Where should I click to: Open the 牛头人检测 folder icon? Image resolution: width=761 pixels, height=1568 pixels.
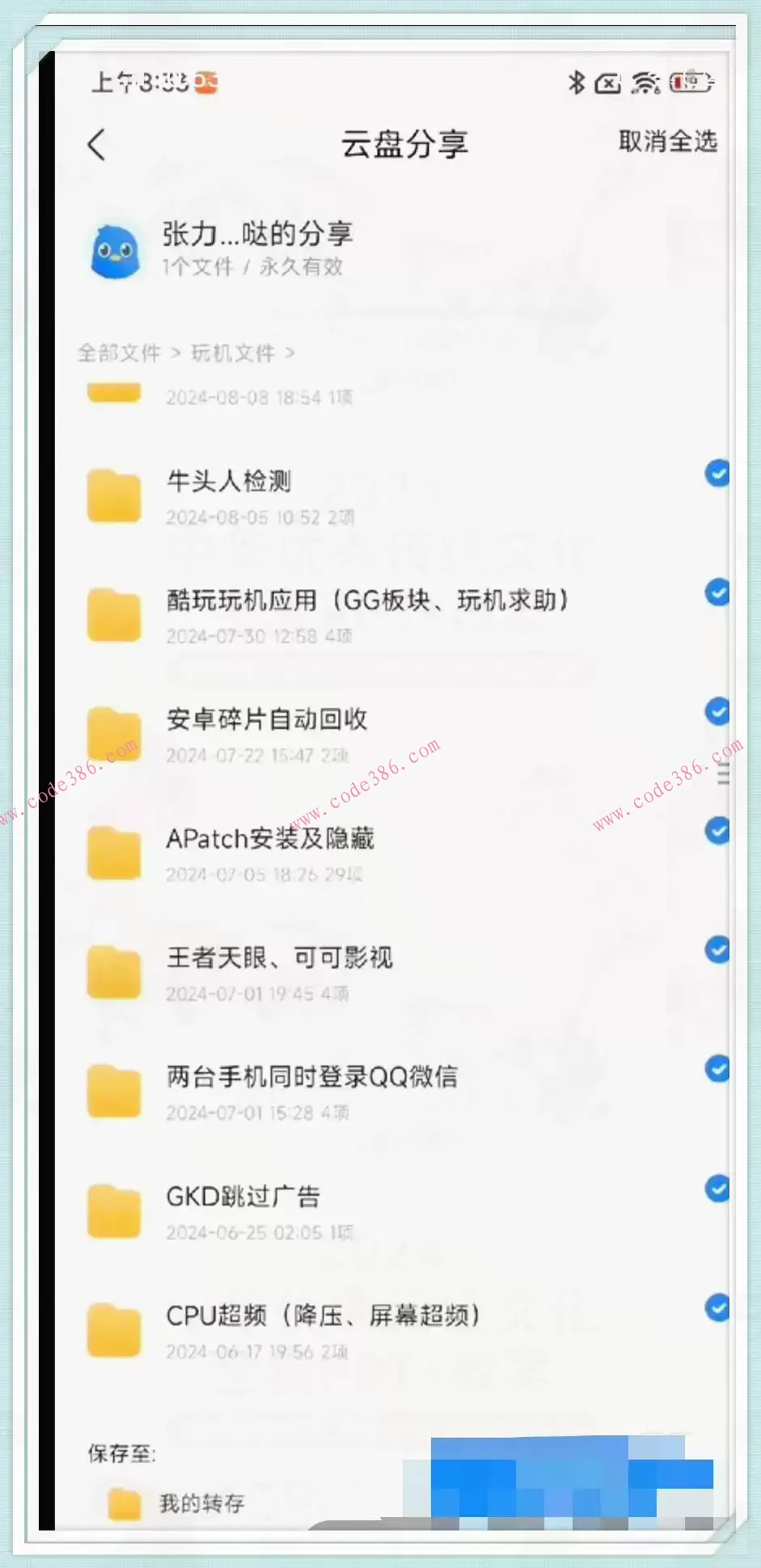(114, 496)
